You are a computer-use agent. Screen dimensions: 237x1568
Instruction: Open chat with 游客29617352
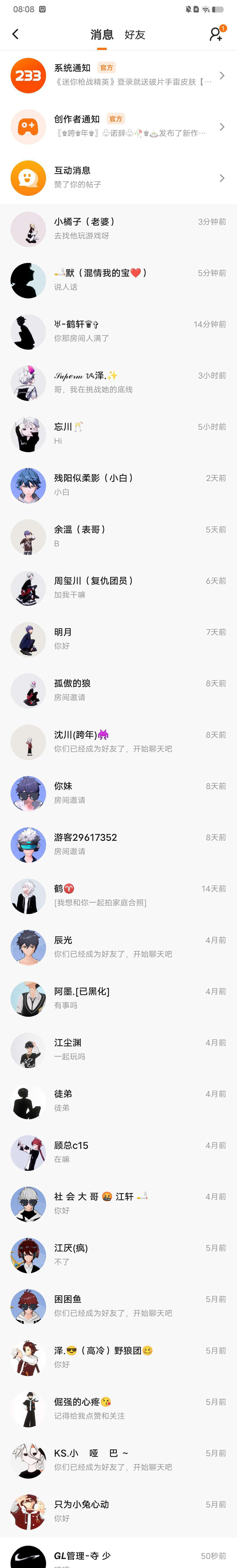(118, 844)
